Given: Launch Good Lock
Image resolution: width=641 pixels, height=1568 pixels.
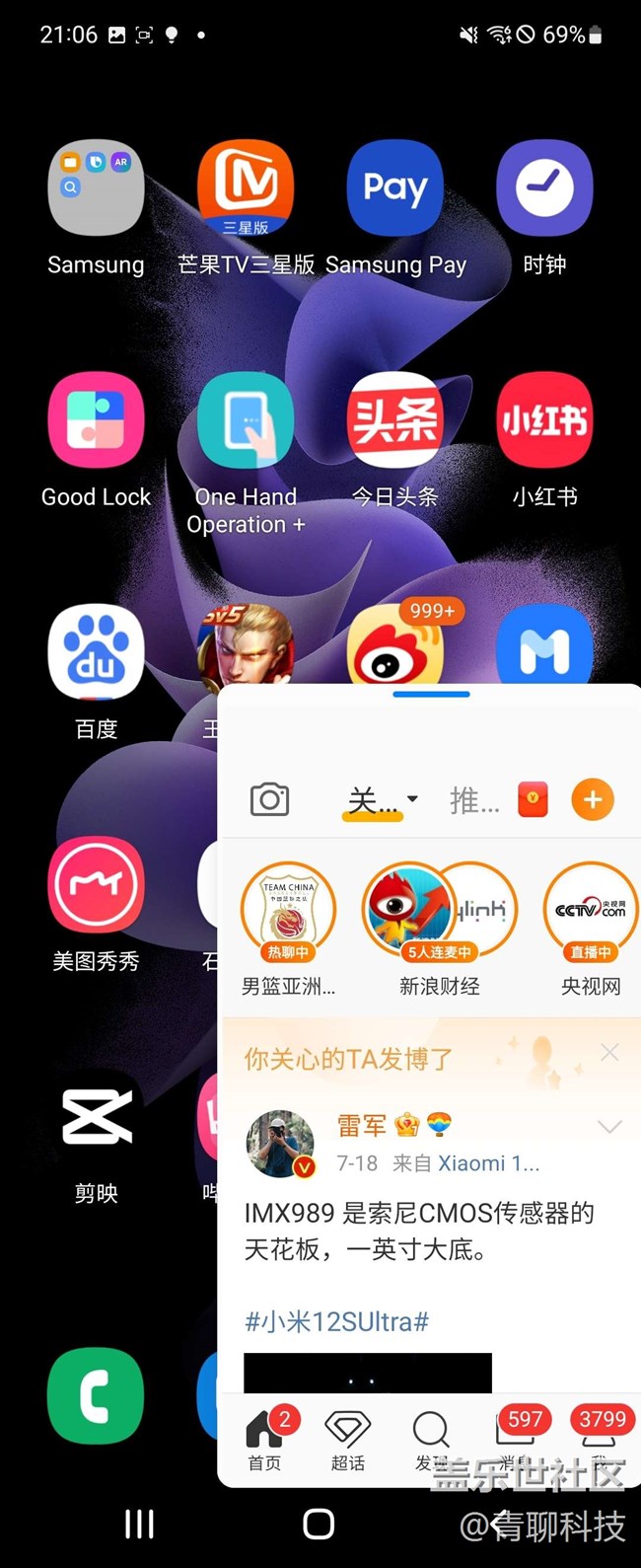Looking at the screenshot, I should [96, 420].
